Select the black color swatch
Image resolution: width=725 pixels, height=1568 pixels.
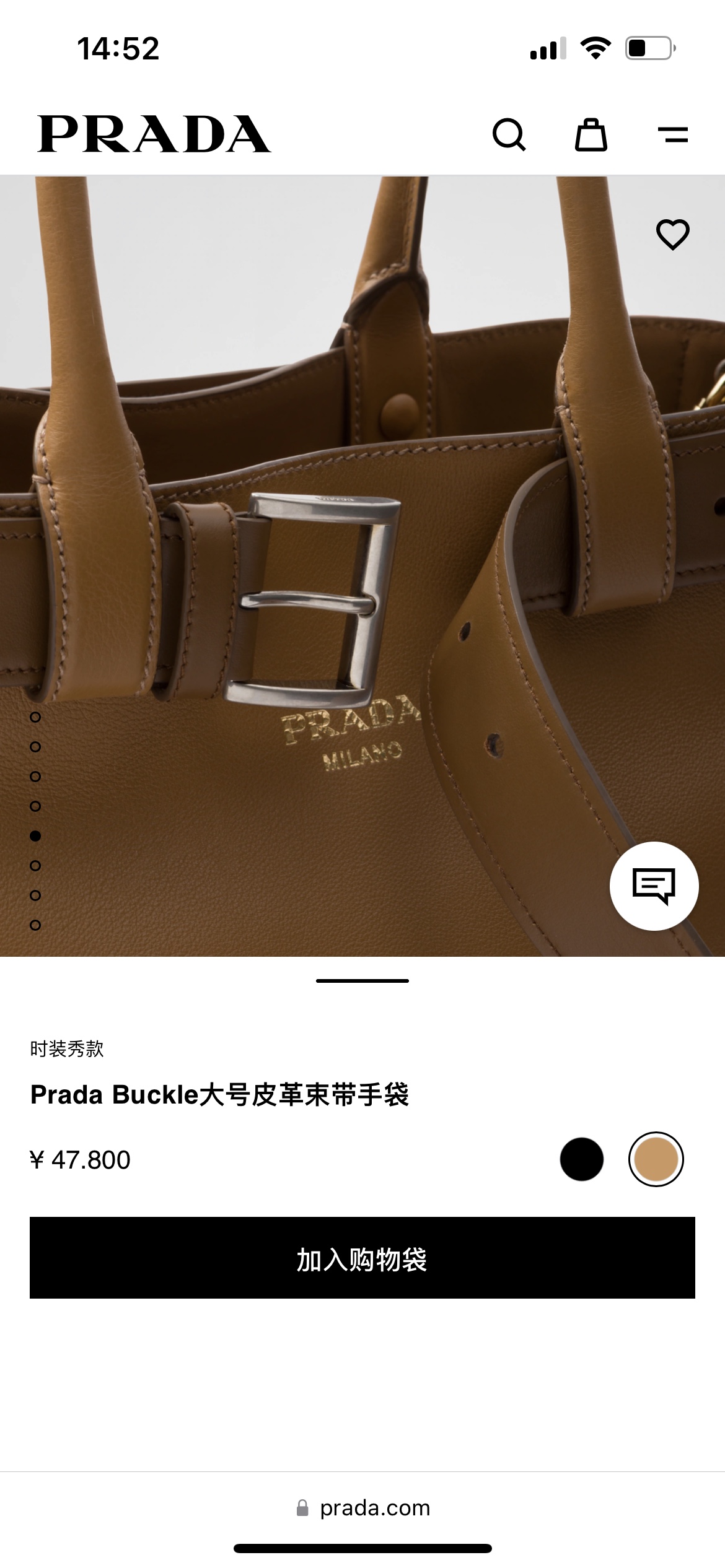coord(581,1159)
